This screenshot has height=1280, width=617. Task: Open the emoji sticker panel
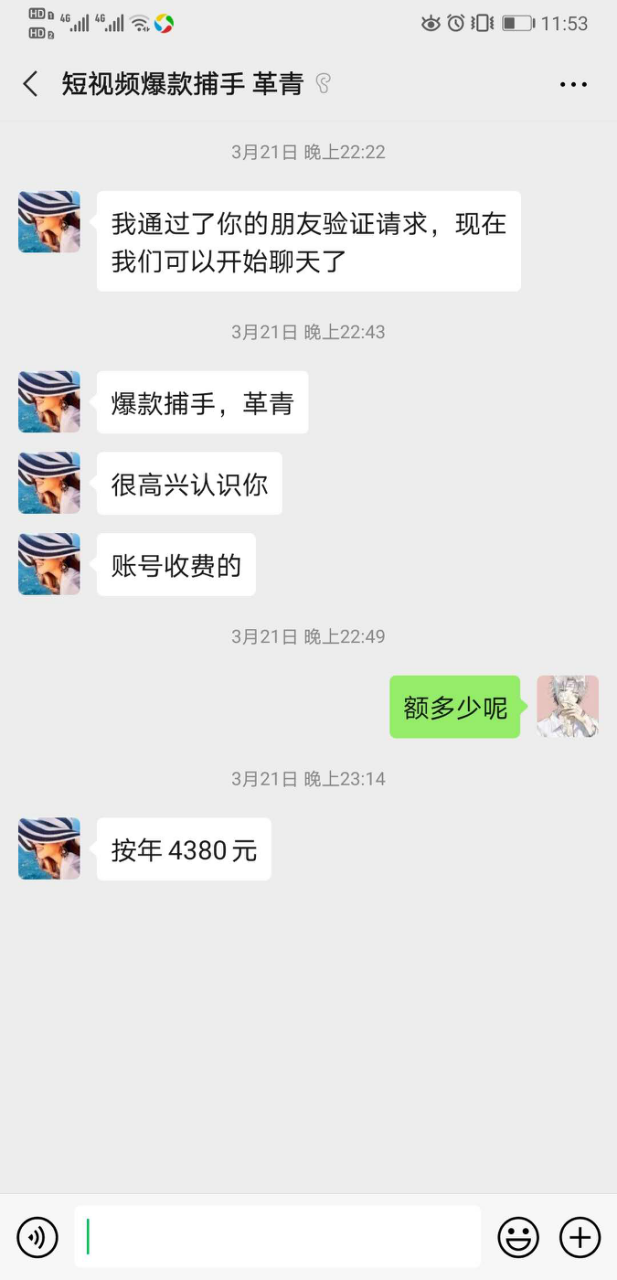(x=518, y=1237)
